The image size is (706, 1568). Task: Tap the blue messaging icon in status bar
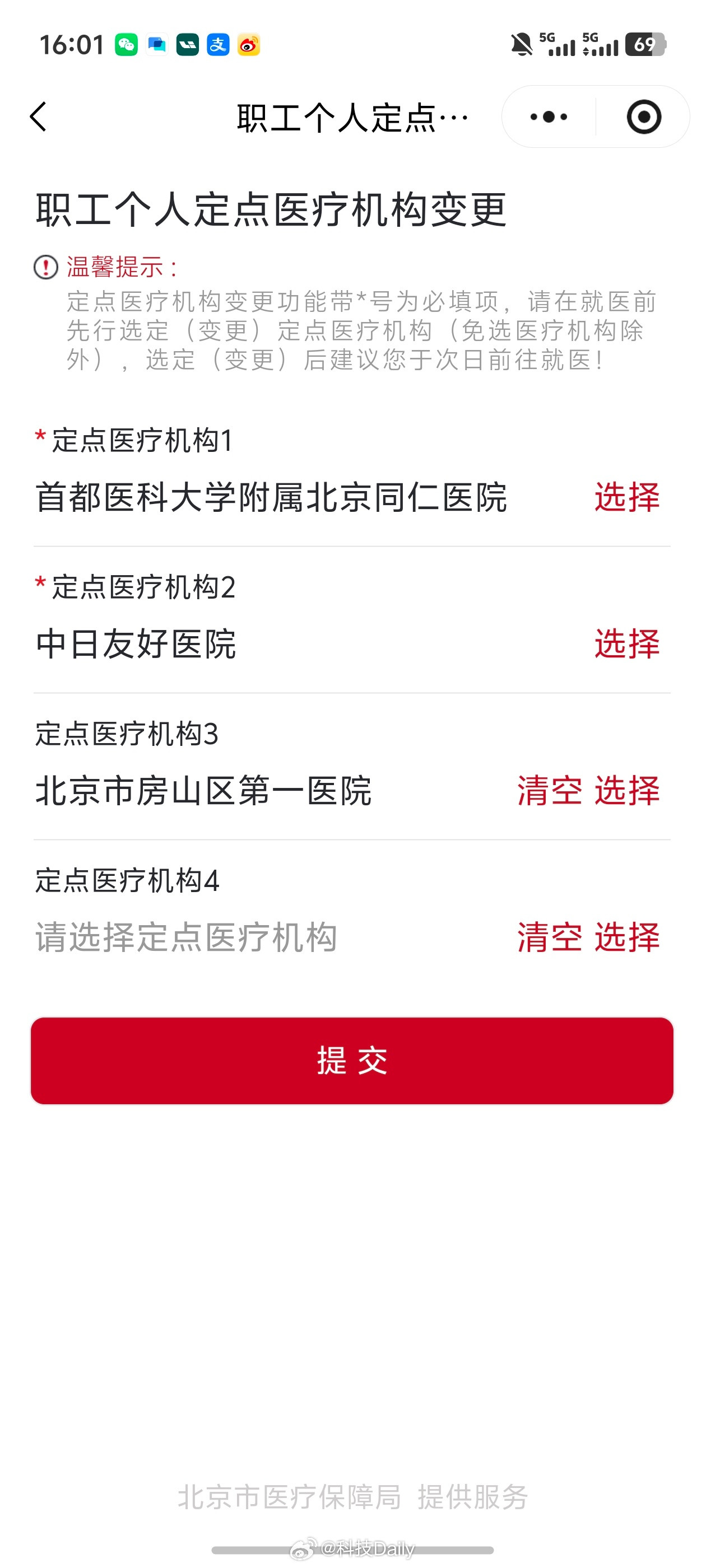click(157, 44)
